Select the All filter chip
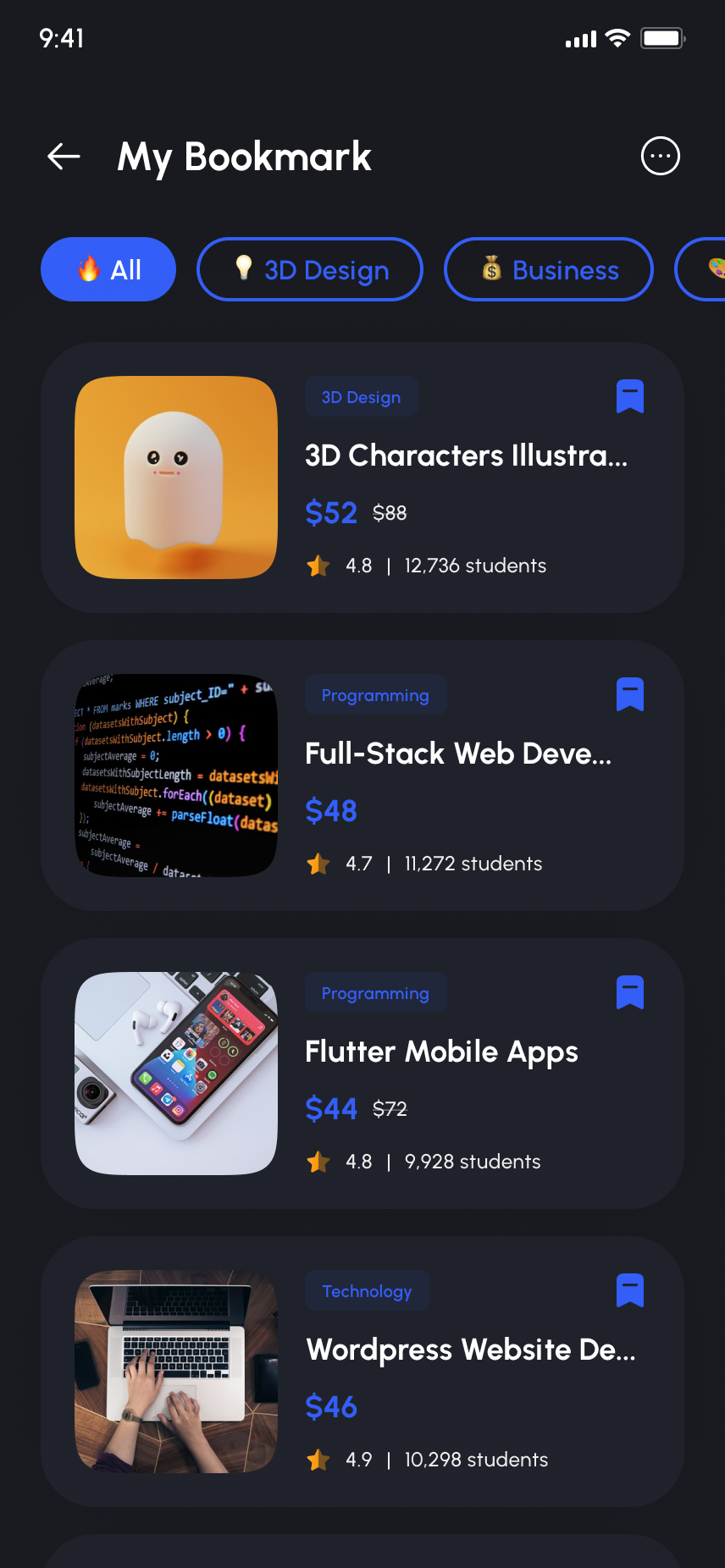This screenshot has width=725, height=1568. coord(108,269)
